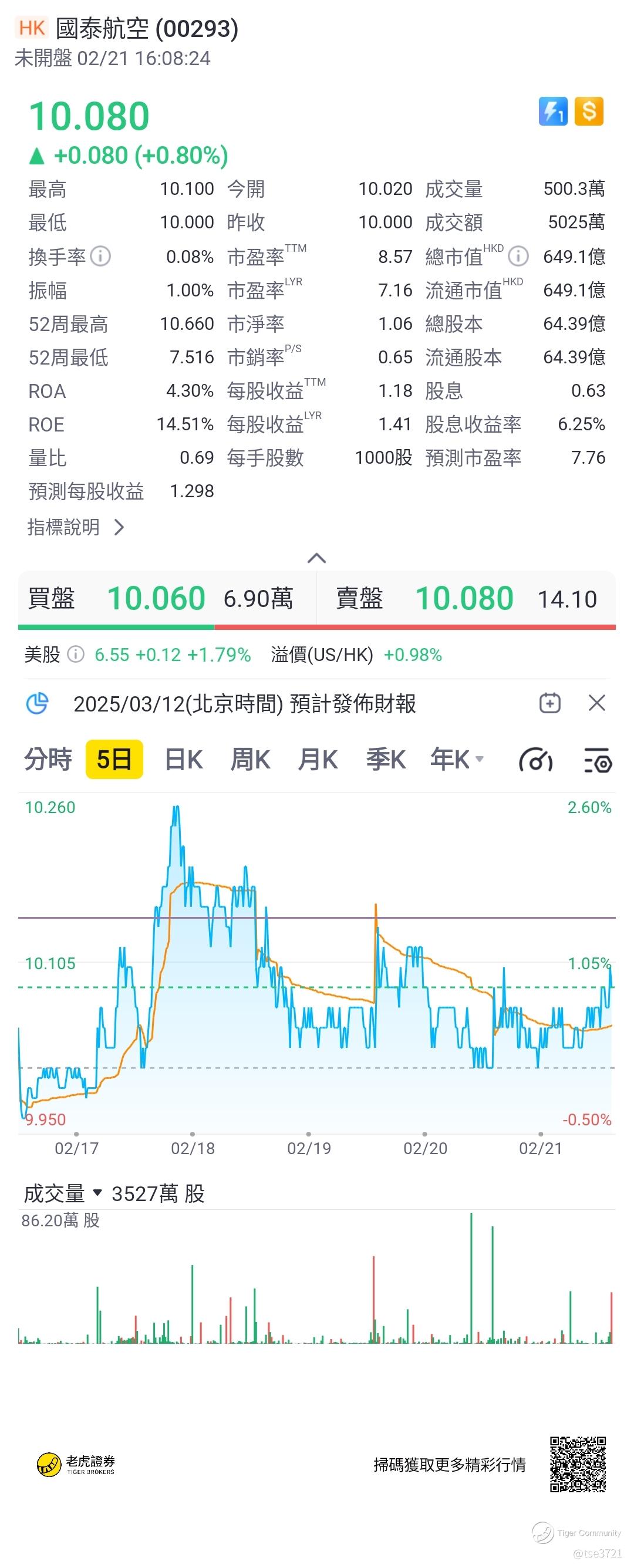Show info about 總市值
The width and height of the screenshot is (634, 1568).
tap(518, 257)
